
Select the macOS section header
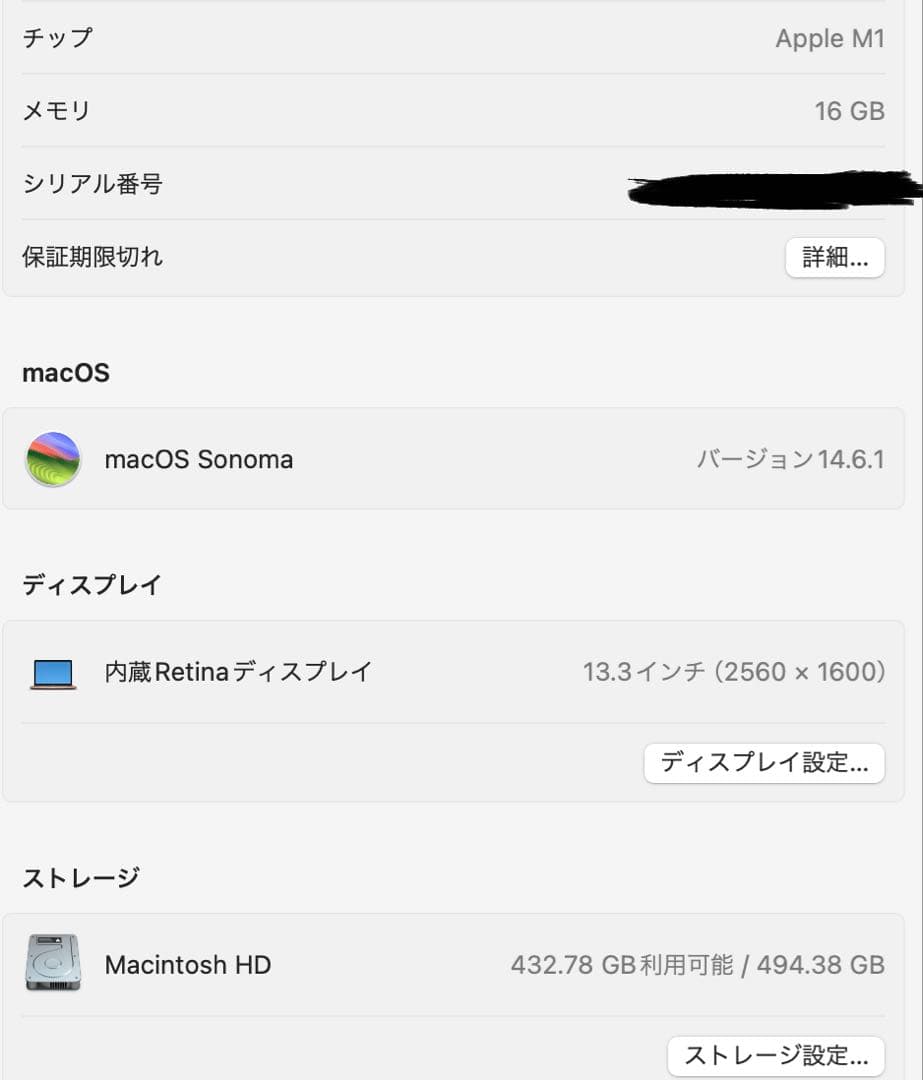point(64,373)
